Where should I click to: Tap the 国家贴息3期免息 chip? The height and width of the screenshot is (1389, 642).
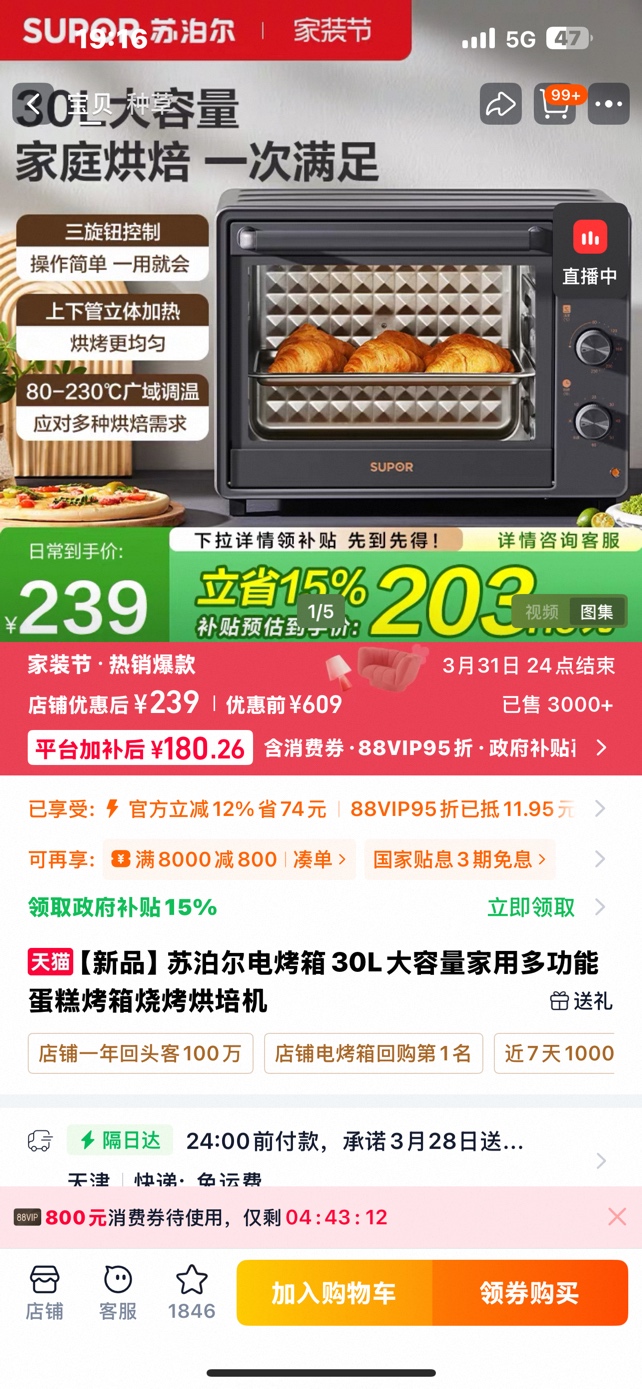click(x=459, y=859)
